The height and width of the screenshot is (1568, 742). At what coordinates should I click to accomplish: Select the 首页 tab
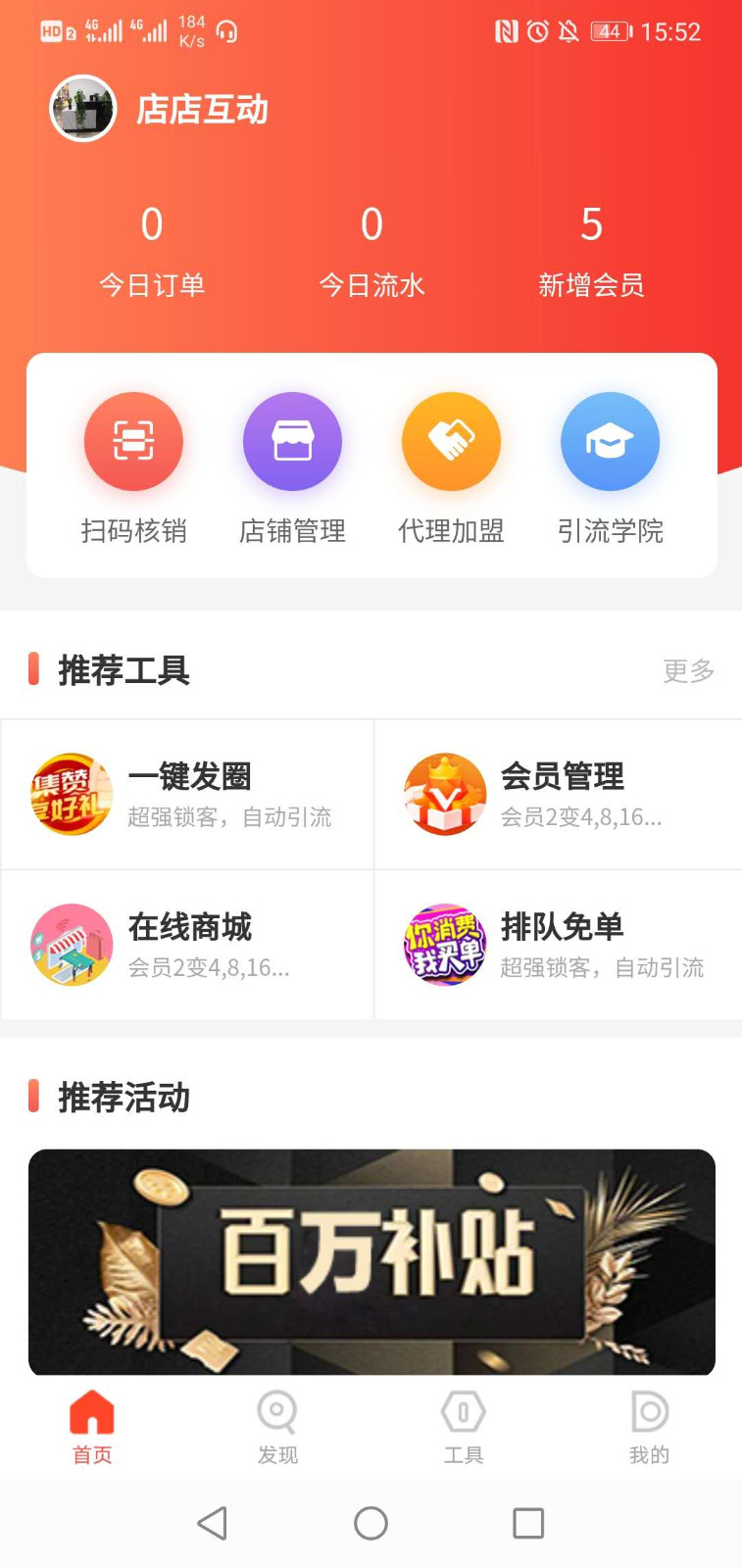[x=92, y=1428]
